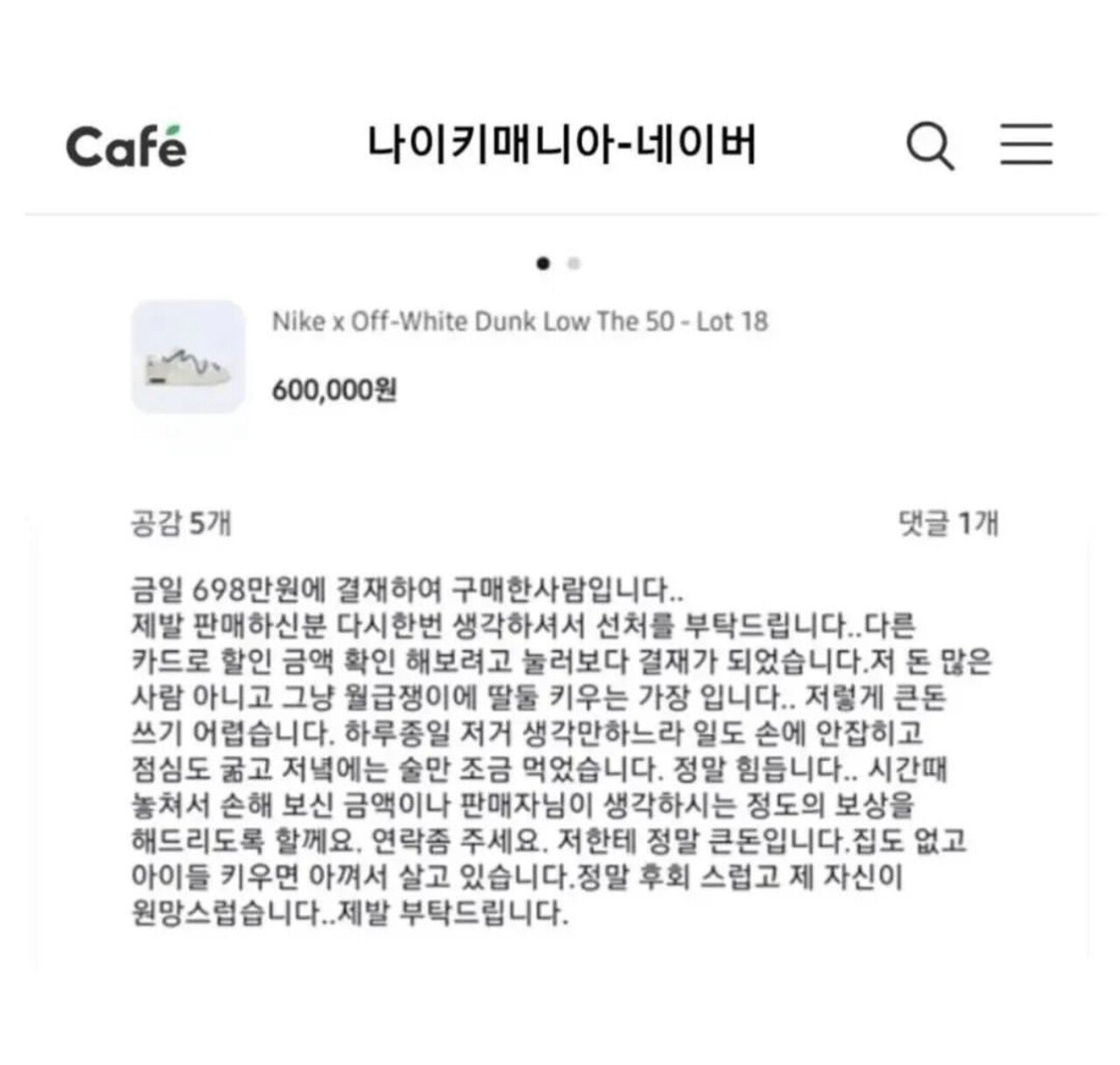Go to Naver Cafe home via logo
This screenshot has height=1065, width=1120.
point(126,146)
